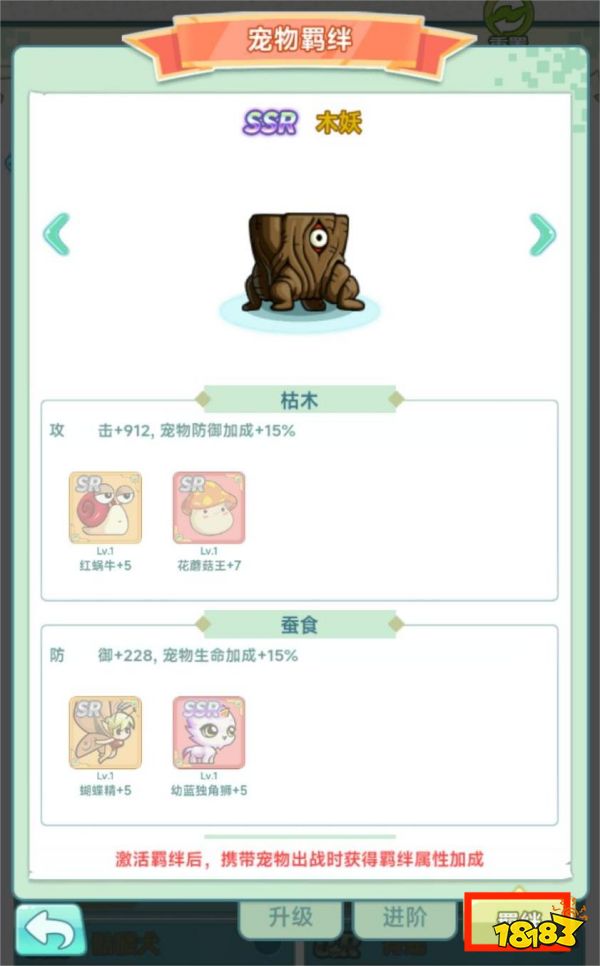Show the previous pet with left arrow

[57, 235]
